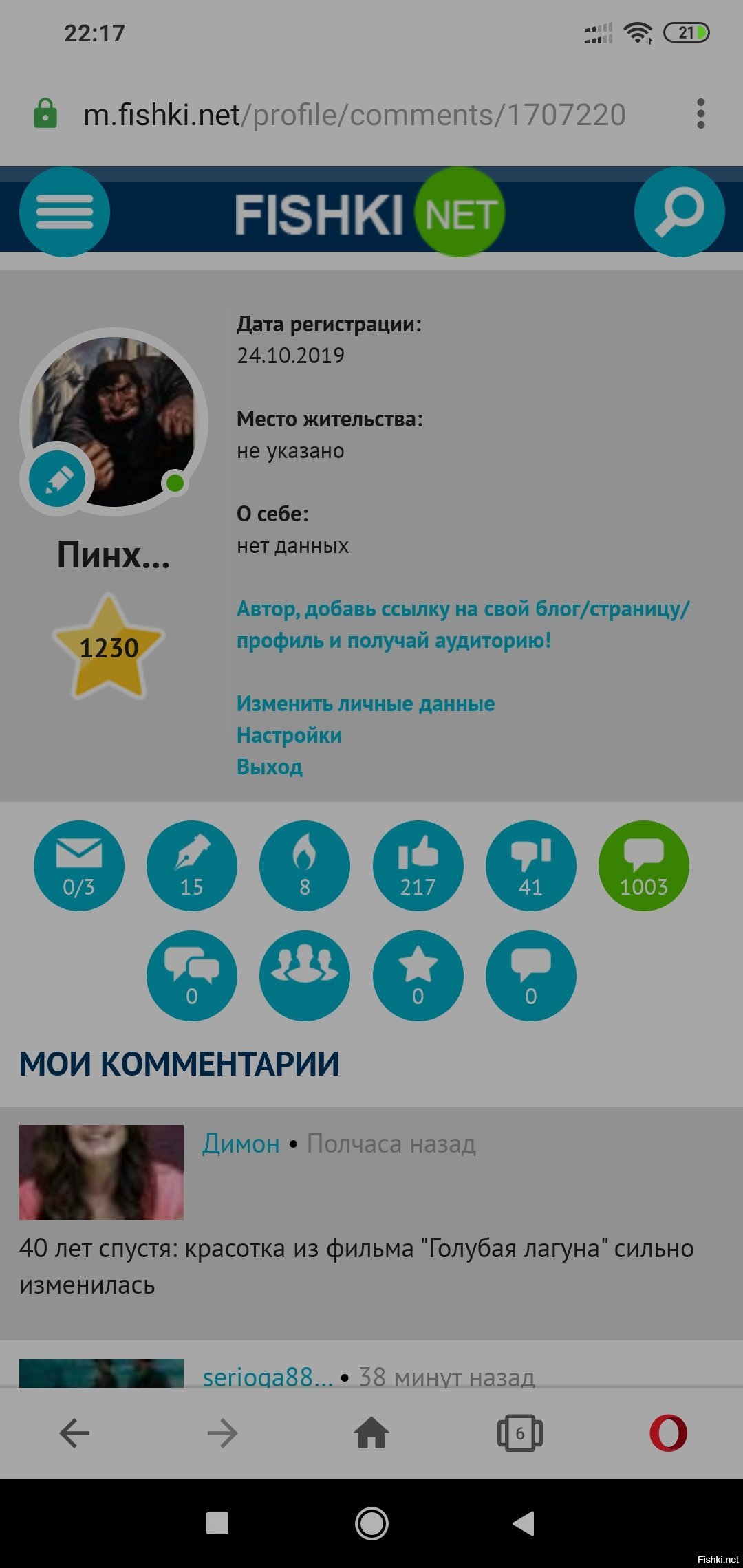Open dislikes circle showing 41

[x=530, y=866]
